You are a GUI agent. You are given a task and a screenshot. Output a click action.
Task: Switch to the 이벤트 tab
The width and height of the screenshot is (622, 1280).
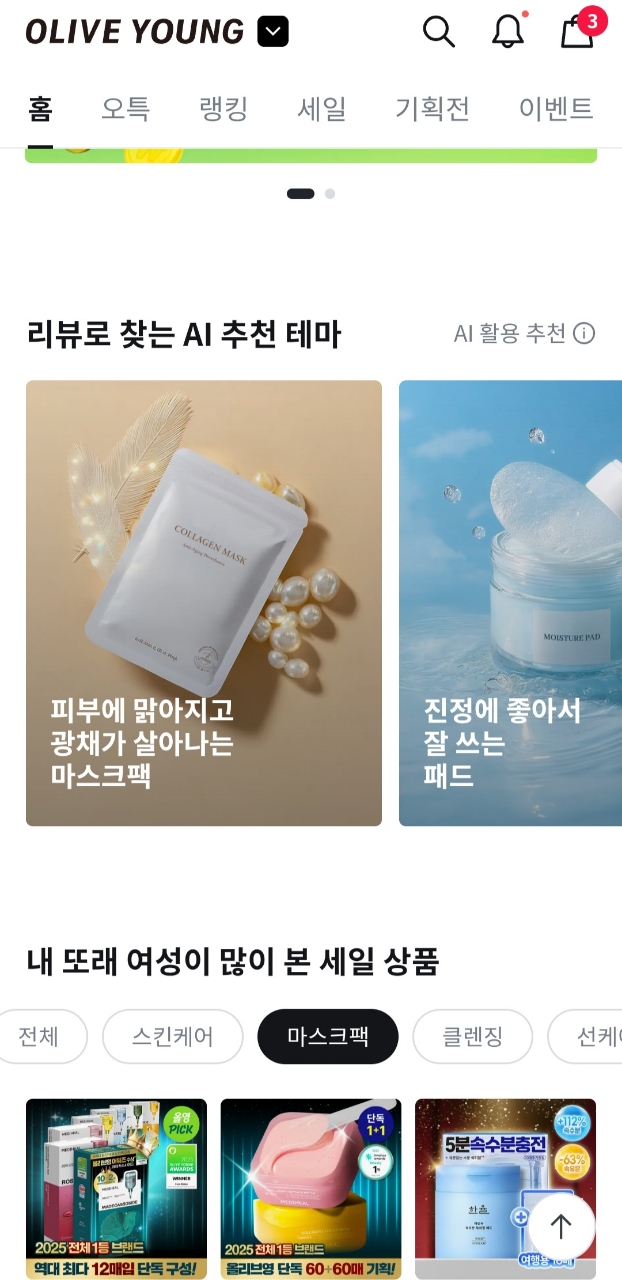555,108
